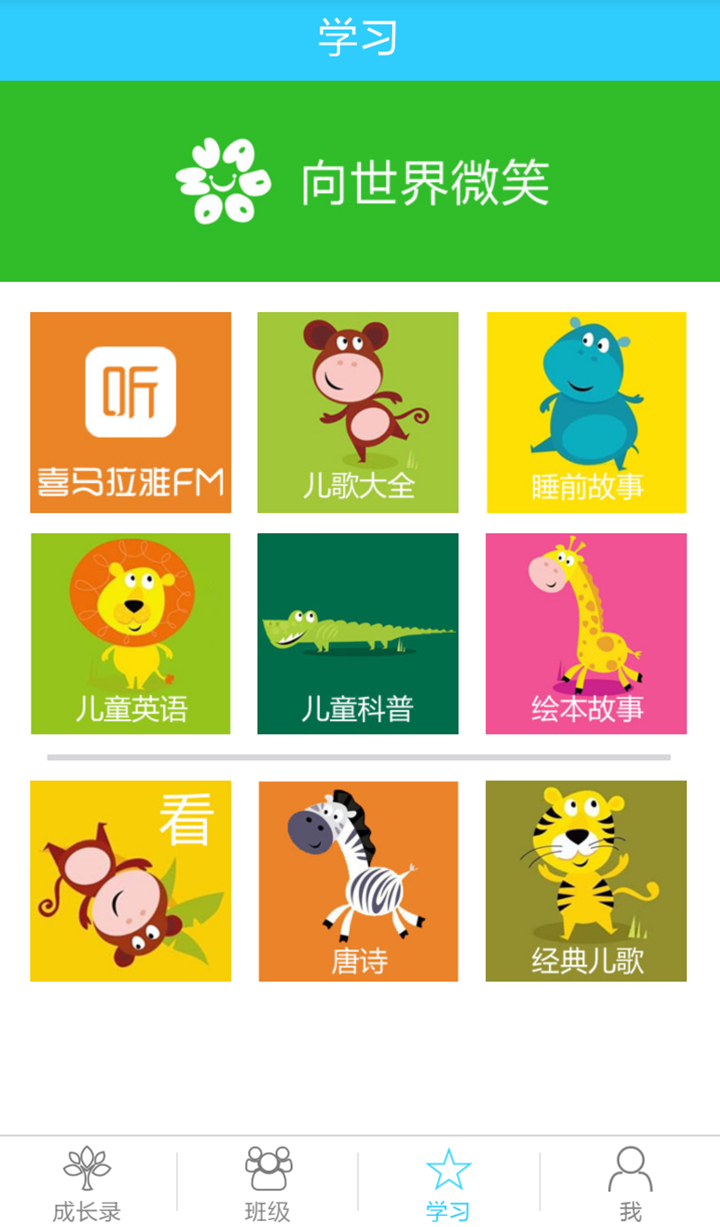Open the 看 monkey tile
The height and width of the screenshot is (1227, 720).
coord(130,880)
